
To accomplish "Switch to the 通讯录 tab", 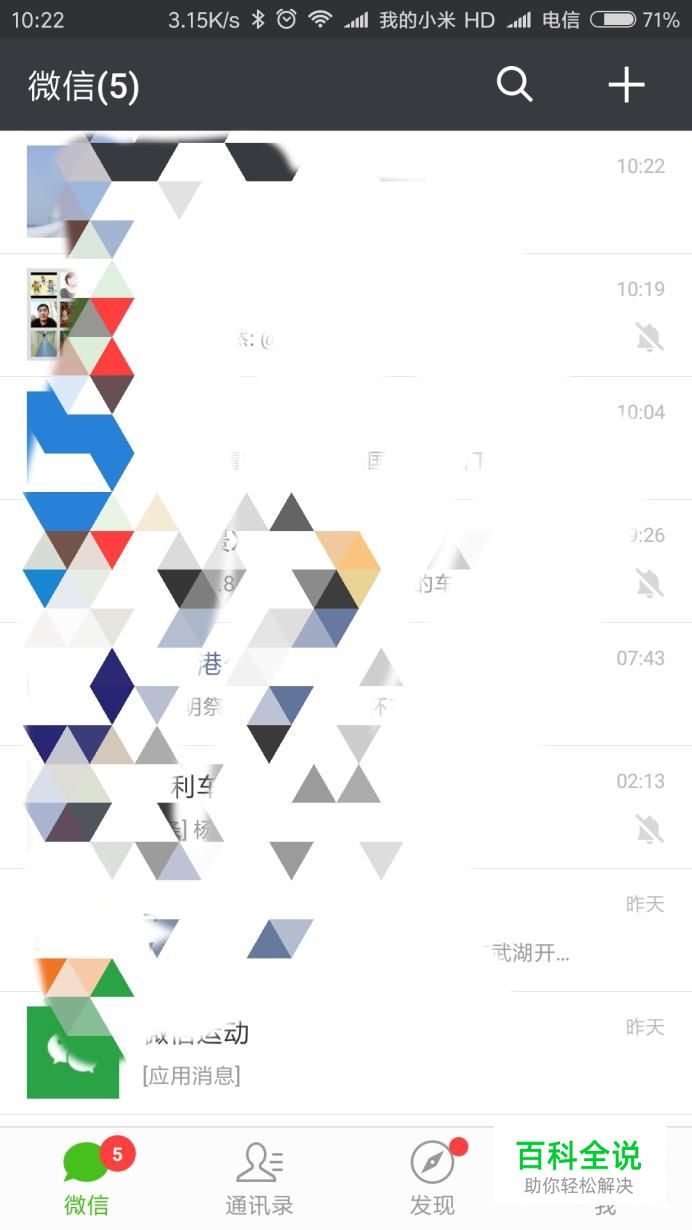I will (x=259, y=1178).
